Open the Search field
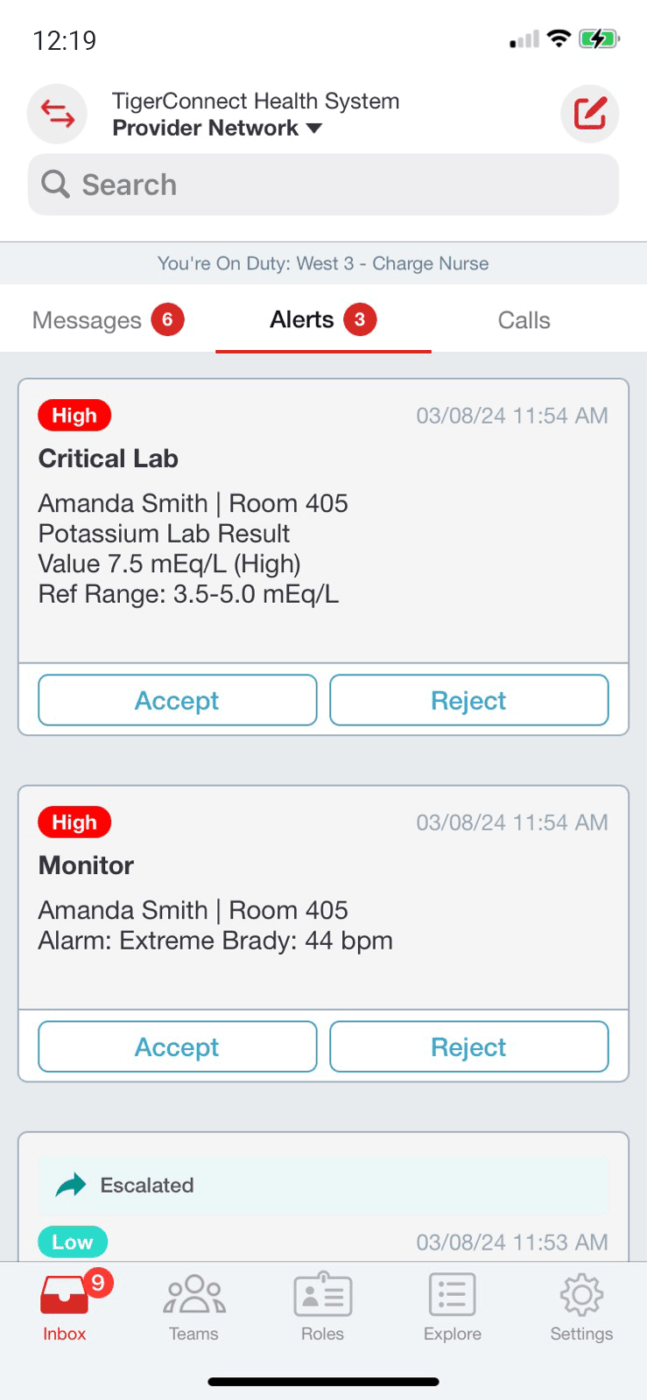 [323, 185]
